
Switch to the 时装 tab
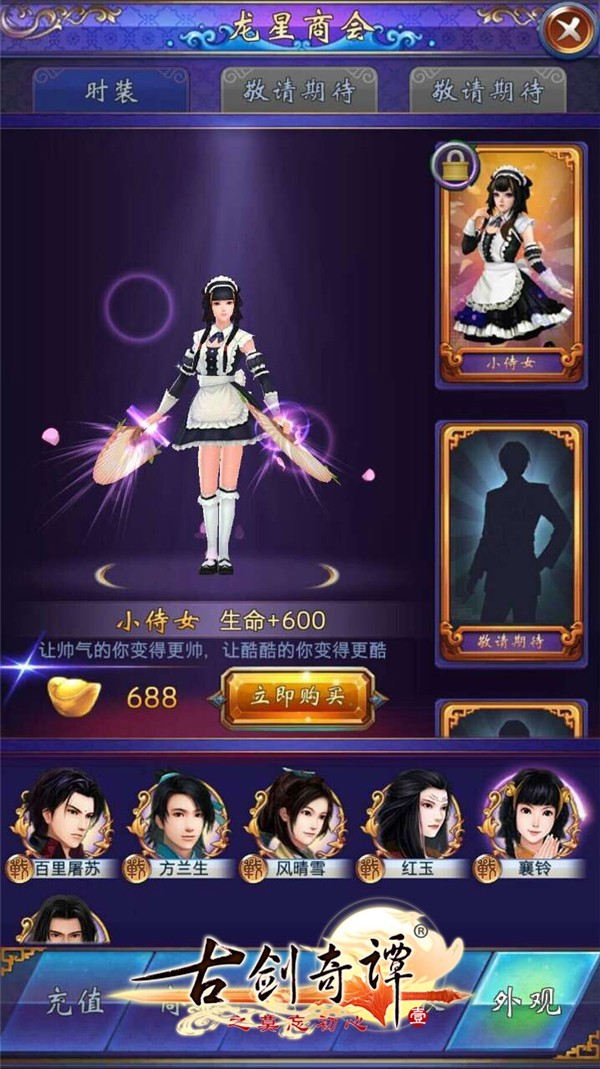tap(110, 91)
